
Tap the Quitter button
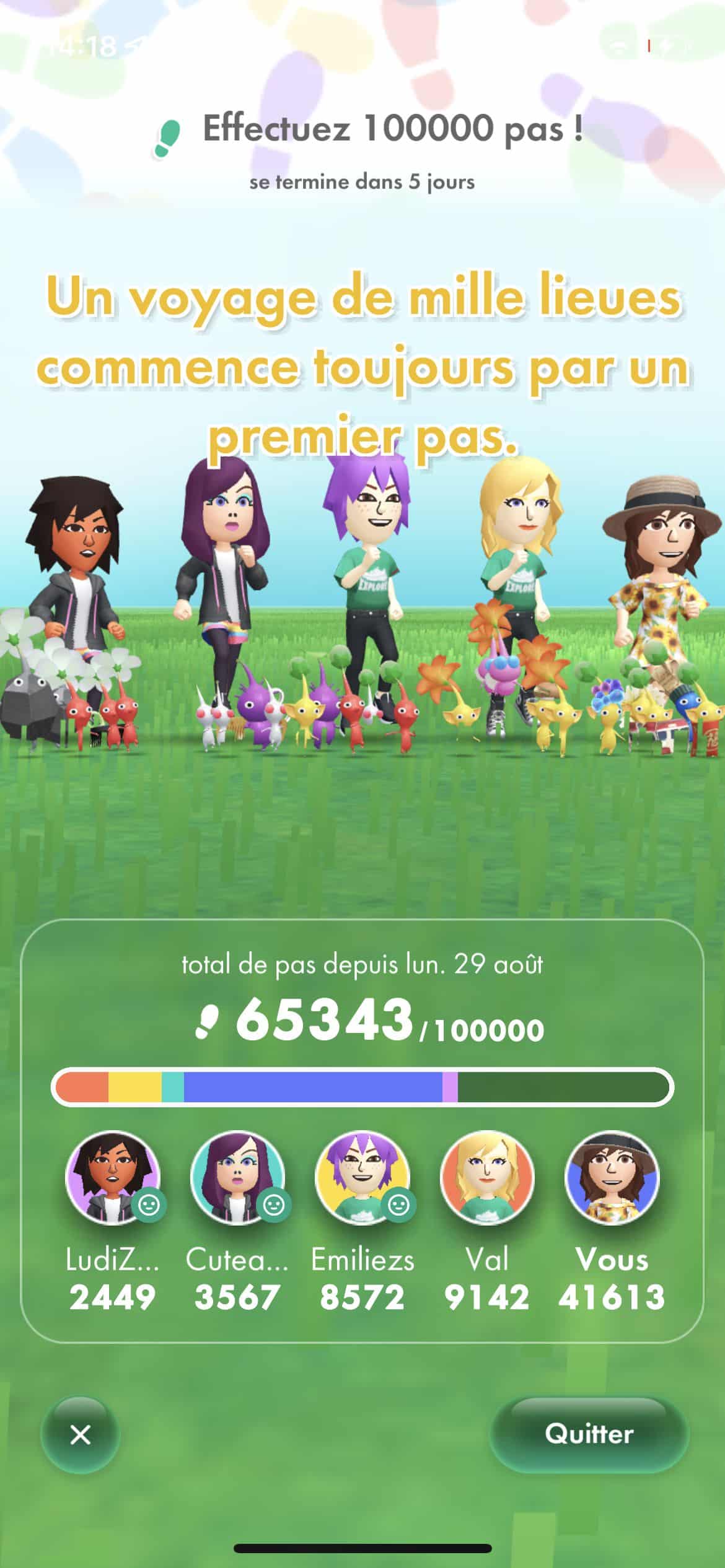(589, 1434)
